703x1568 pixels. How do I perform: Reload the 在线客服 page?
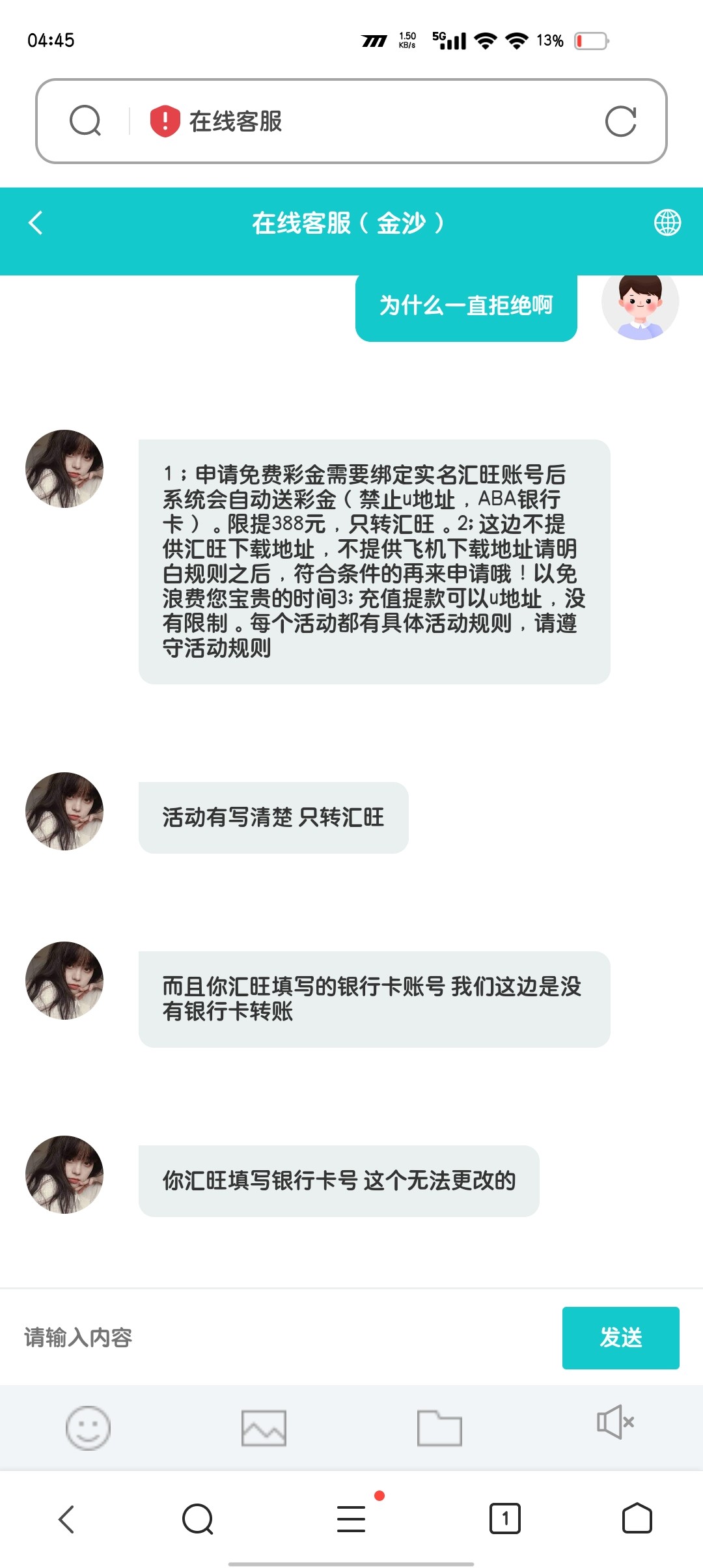pos(620,121)
